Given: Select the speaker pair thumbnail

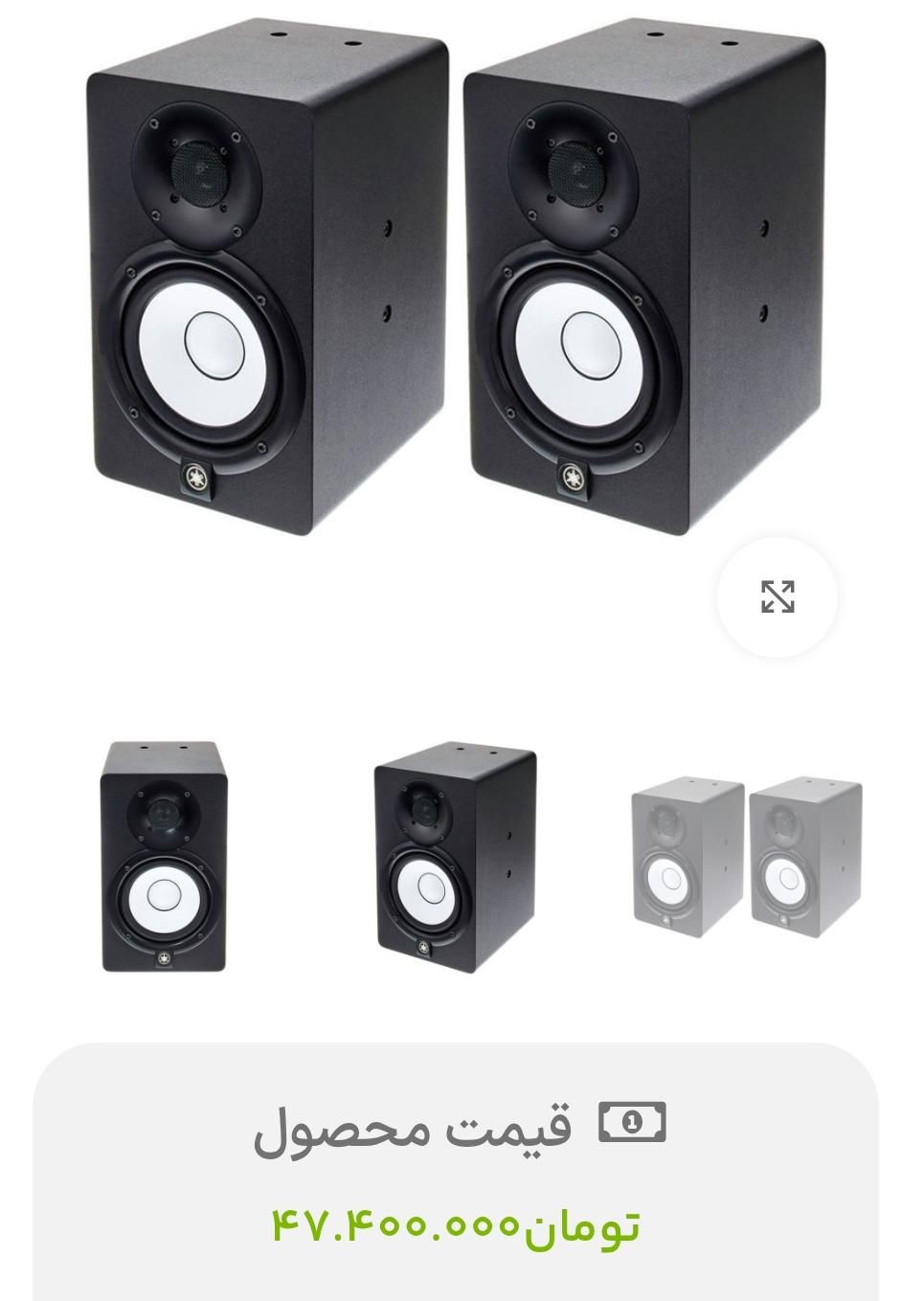Looking at the screenshot, I should (x=747, y=856).
